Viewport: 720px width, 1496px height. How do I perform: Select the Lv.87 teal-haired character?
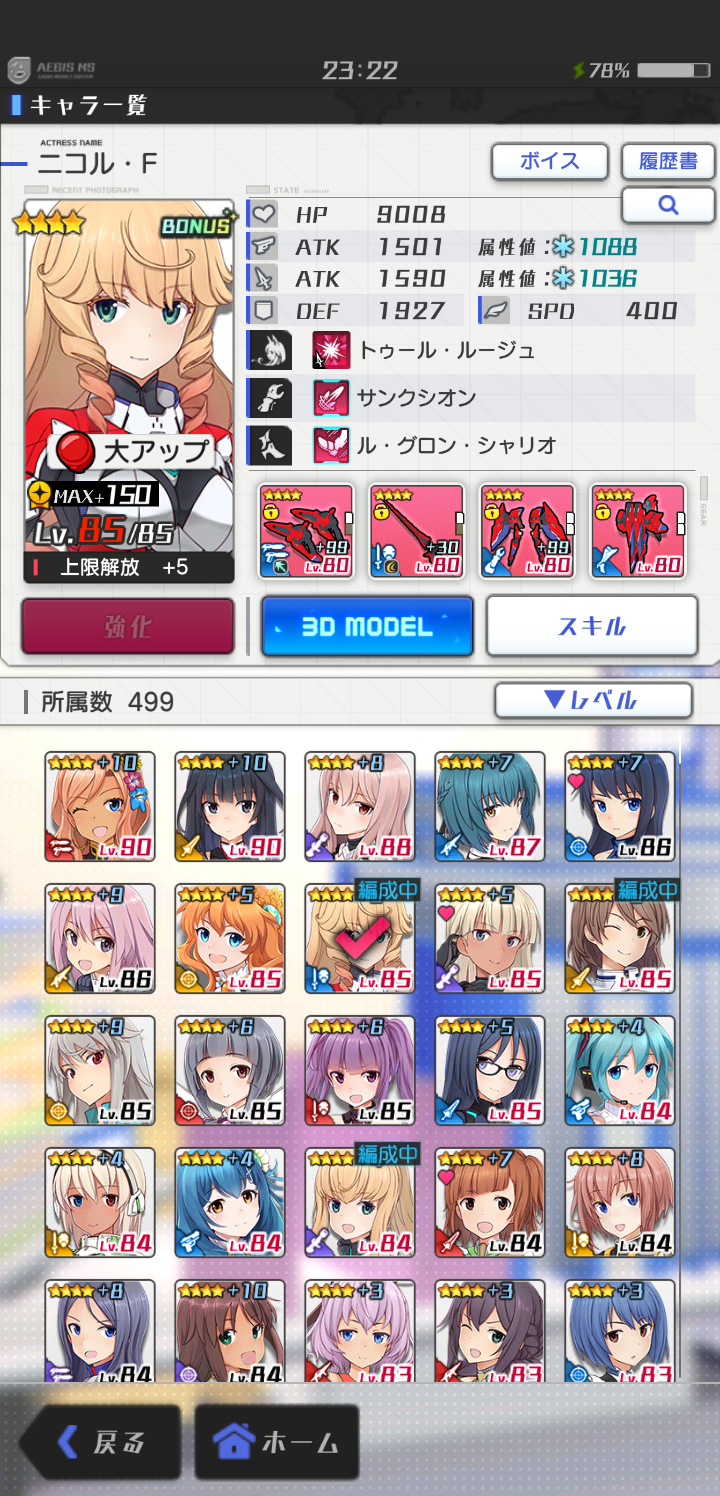490,806
